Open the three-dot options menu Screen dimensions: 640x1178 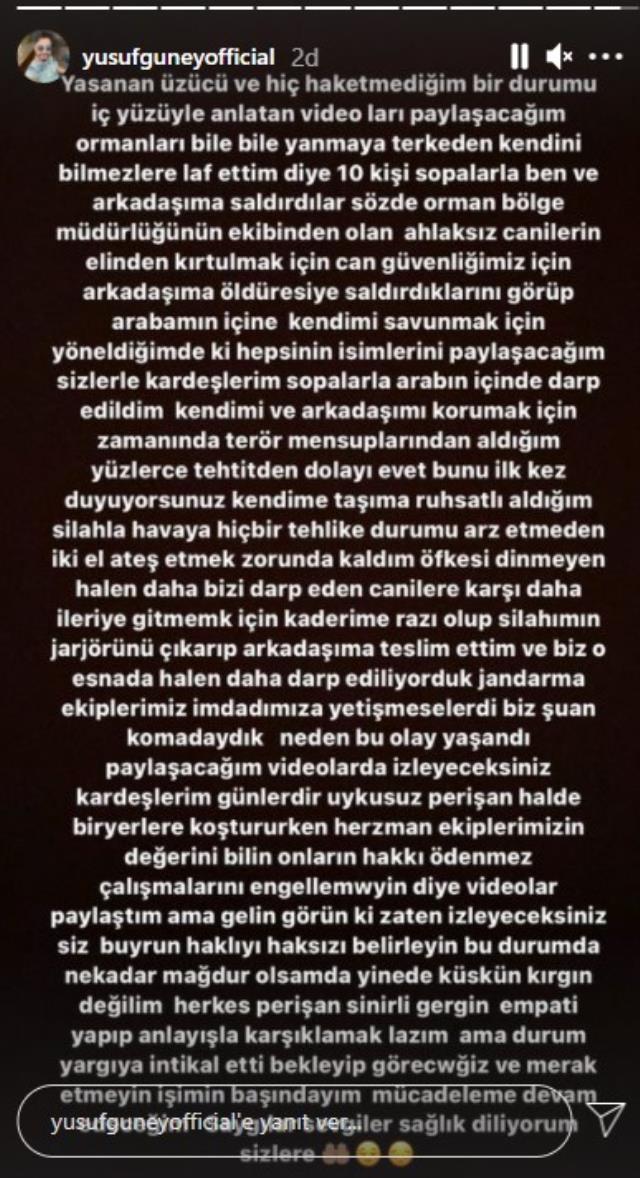coord(604,56)
